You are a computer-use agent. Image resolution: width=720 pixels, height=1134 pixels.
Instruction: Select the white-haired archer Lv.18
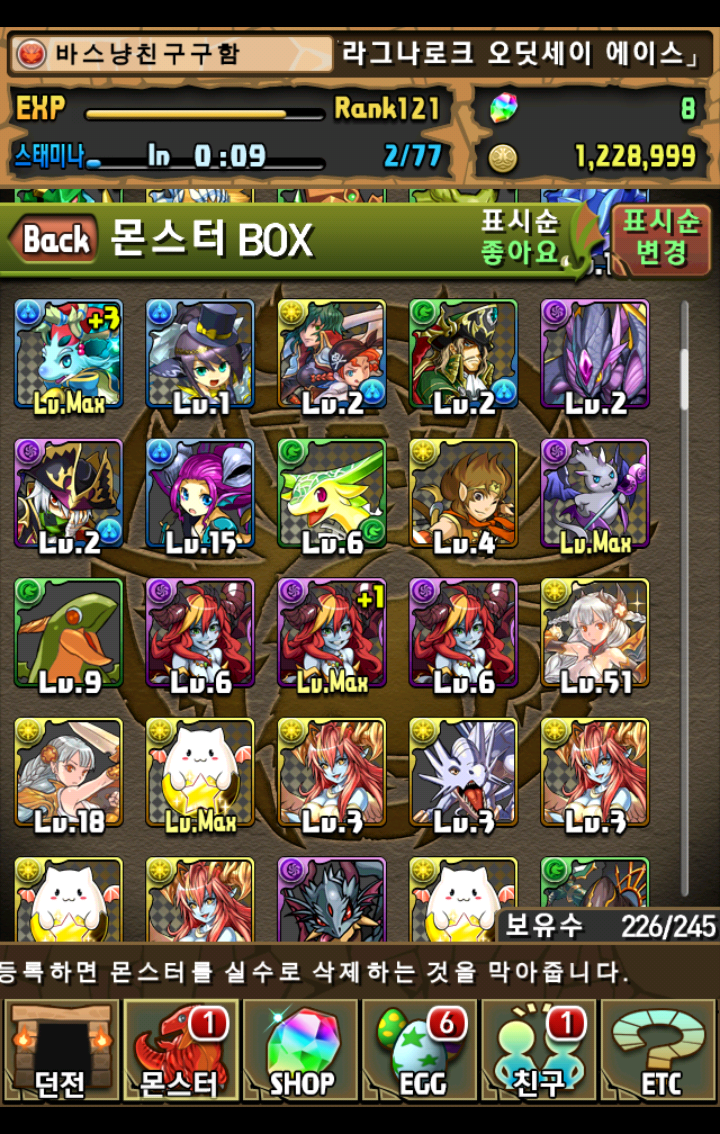[68, 772]
